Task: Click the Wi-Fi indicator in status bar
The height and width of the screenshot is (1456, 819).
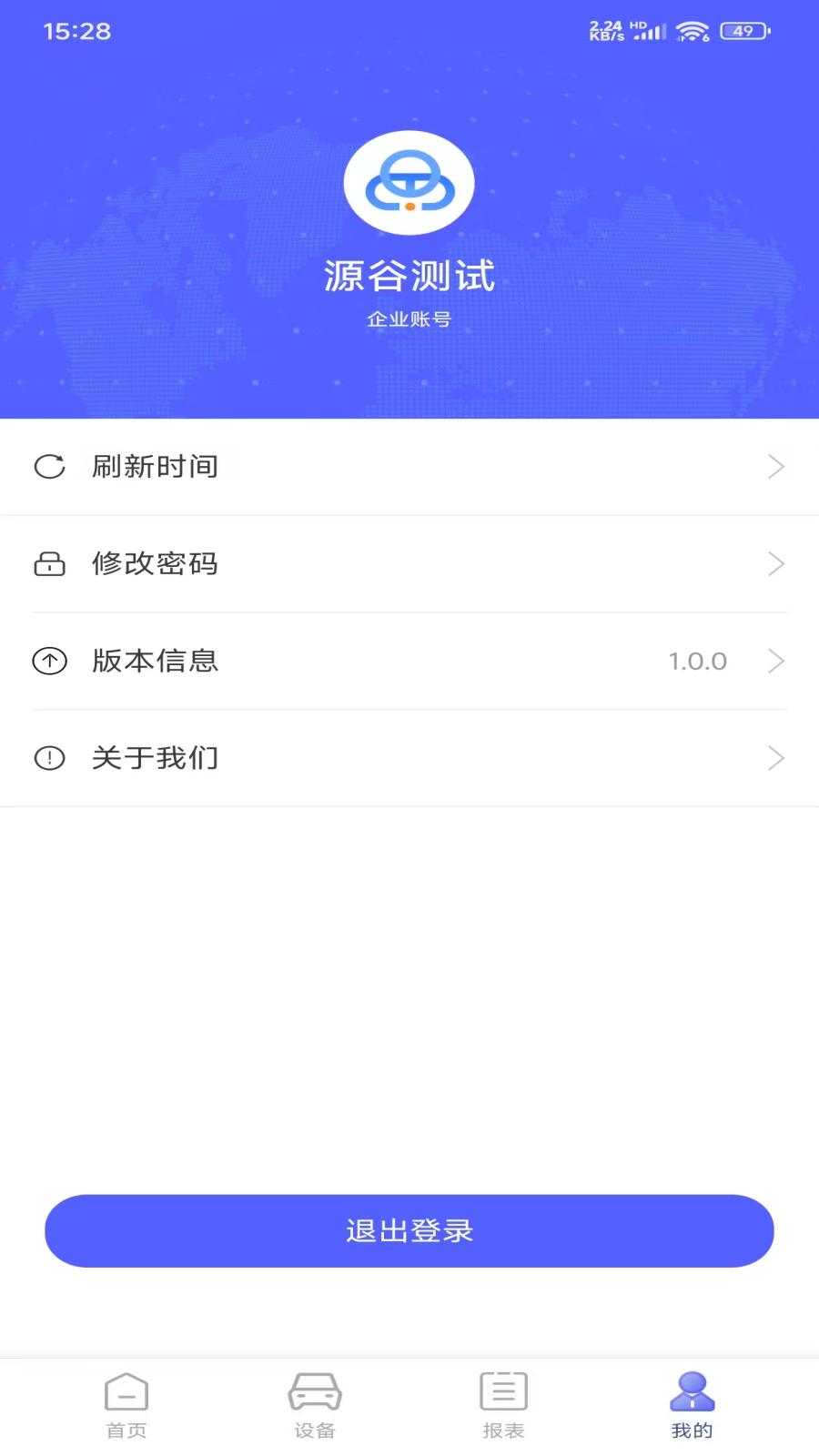Action: pyautogui.click(x=693, y=30)
